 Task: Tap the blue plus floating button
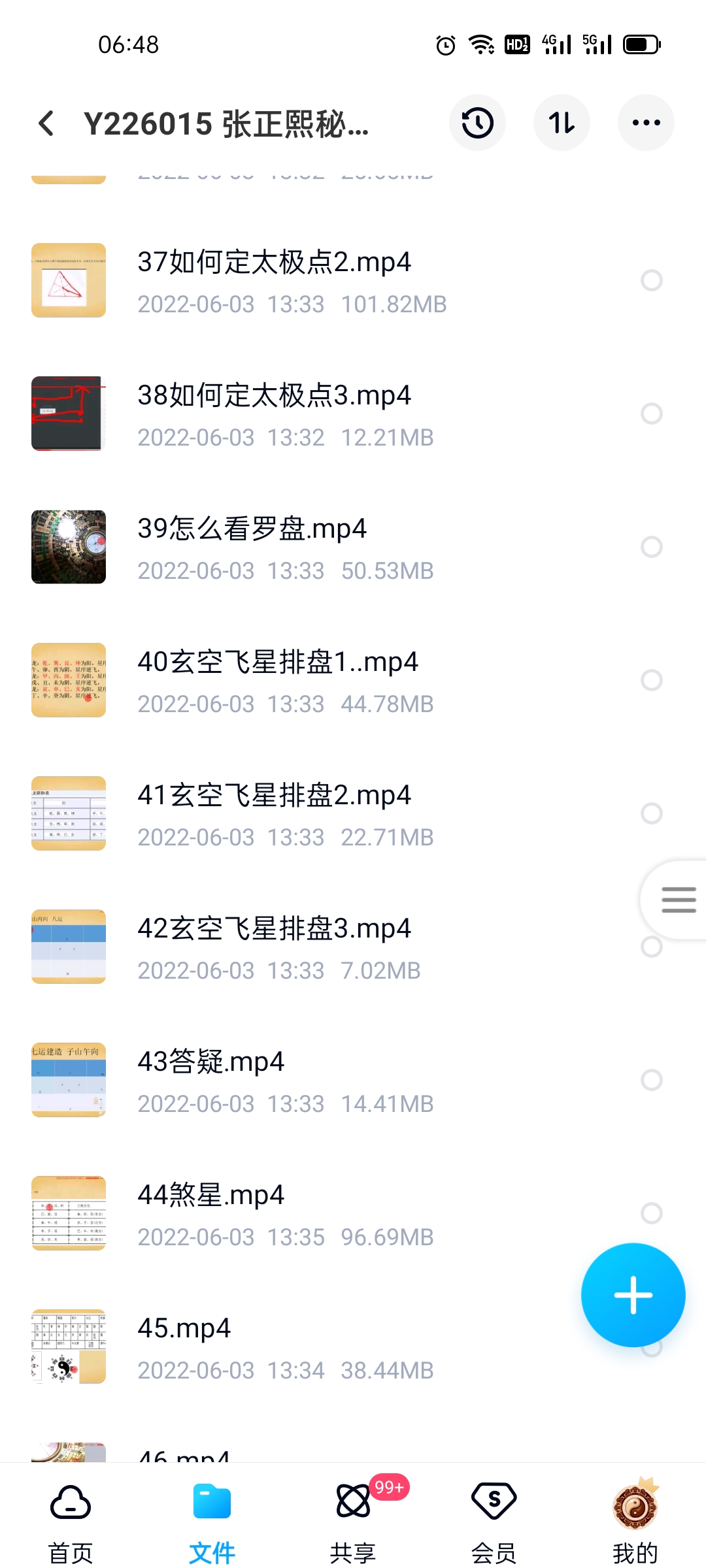pos(633,1295)
